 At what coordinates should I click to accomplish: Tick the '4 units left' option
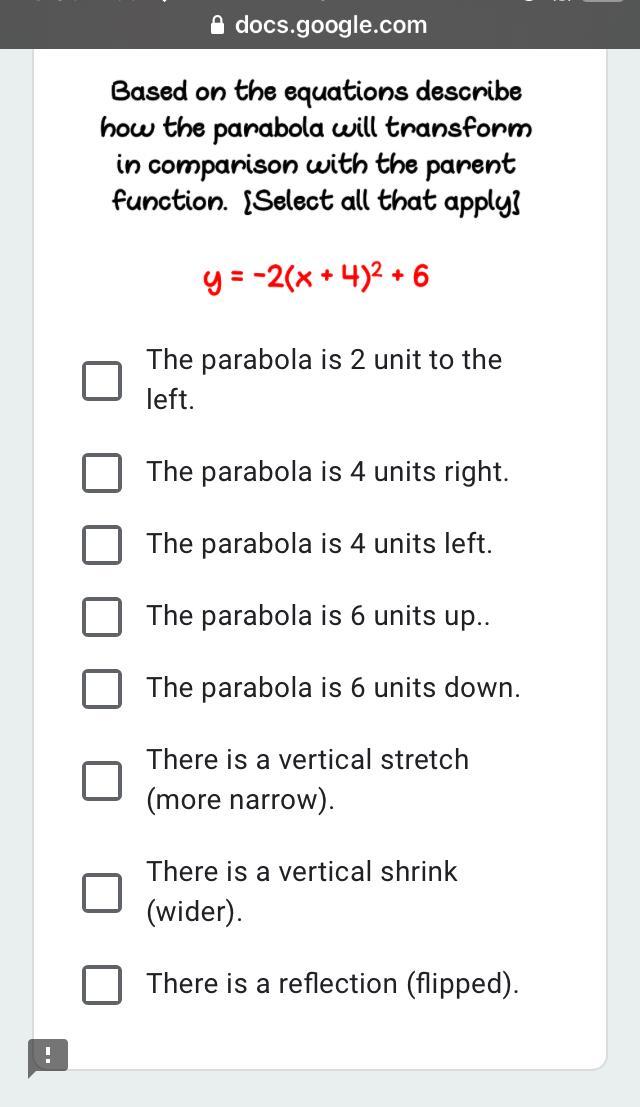[102, 544]
